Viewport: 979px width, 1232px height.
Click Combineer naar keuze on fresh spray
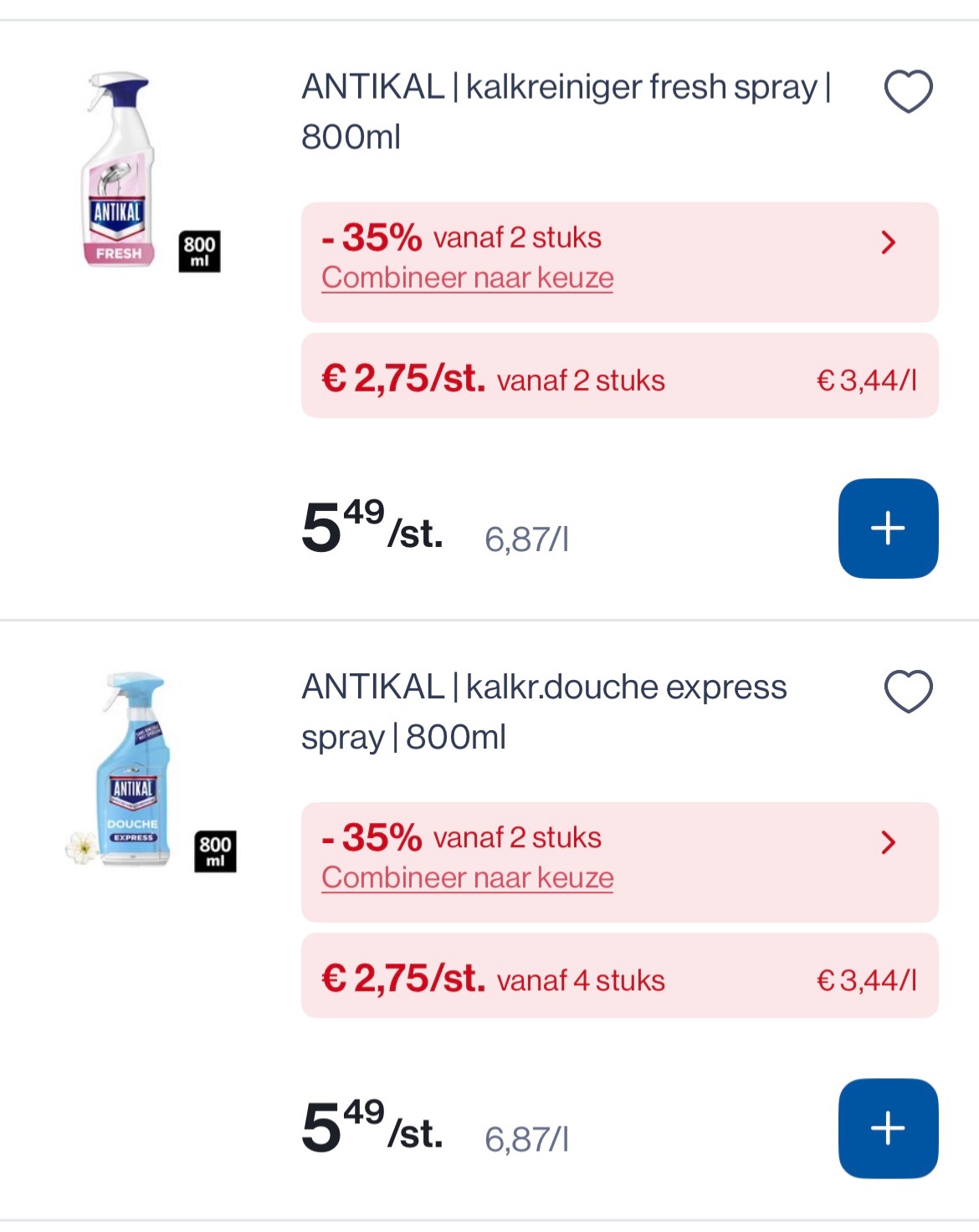pyautogui.click(x=467, y=278)
